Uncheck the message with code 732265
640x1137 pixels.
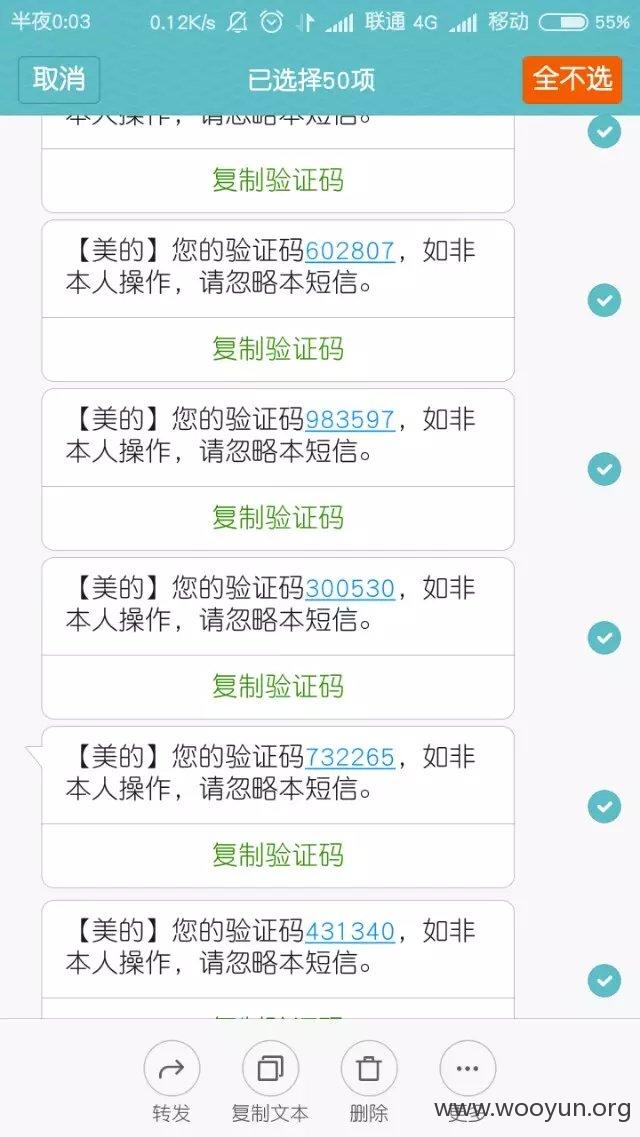tap(604, 807)
